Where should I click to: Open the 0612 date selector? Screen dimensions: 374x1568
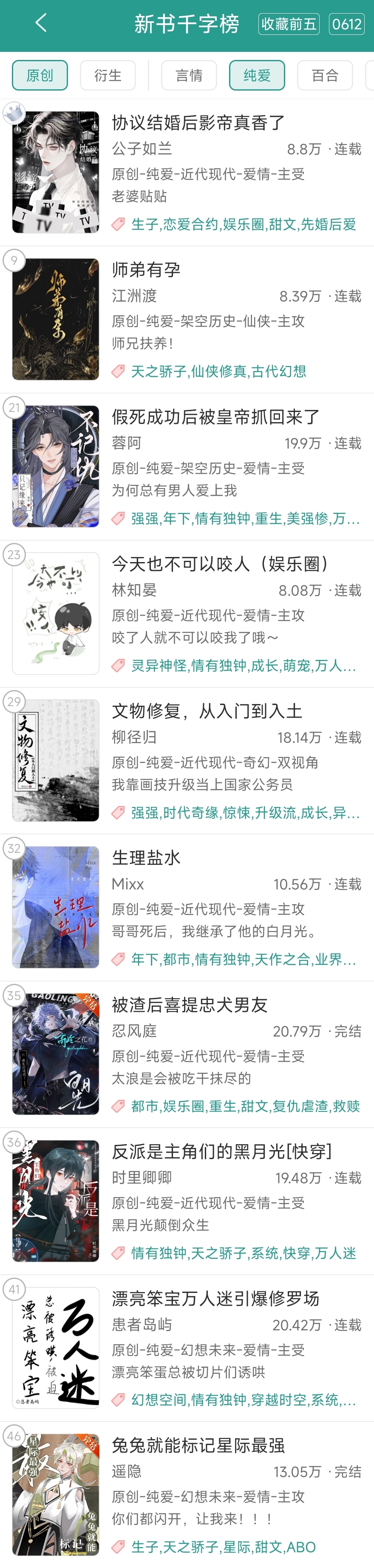(347, 24)
